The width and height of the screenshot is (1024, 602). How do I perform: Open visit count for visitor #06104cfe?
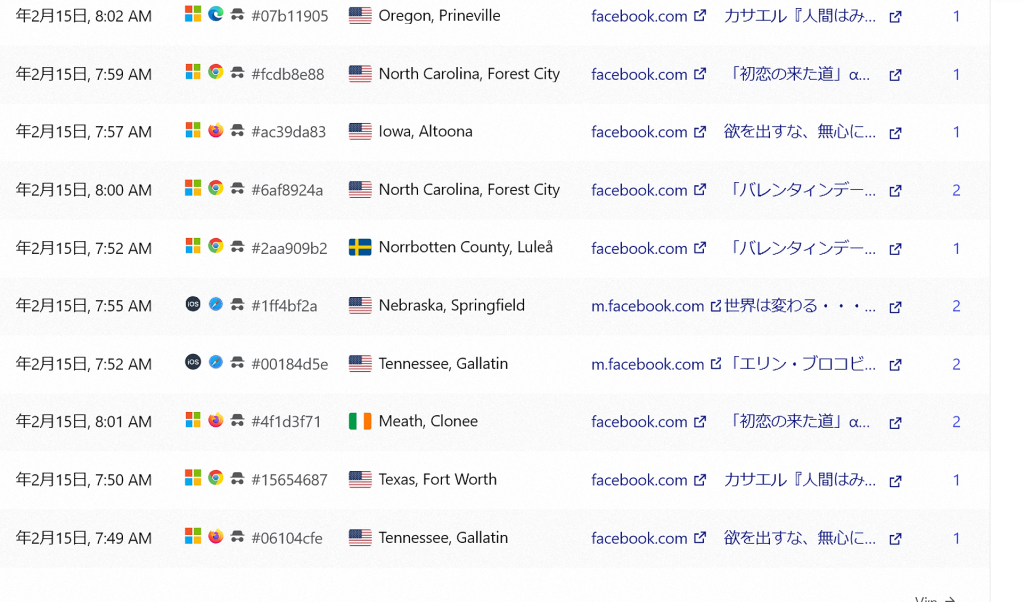[x=956, y=538]
